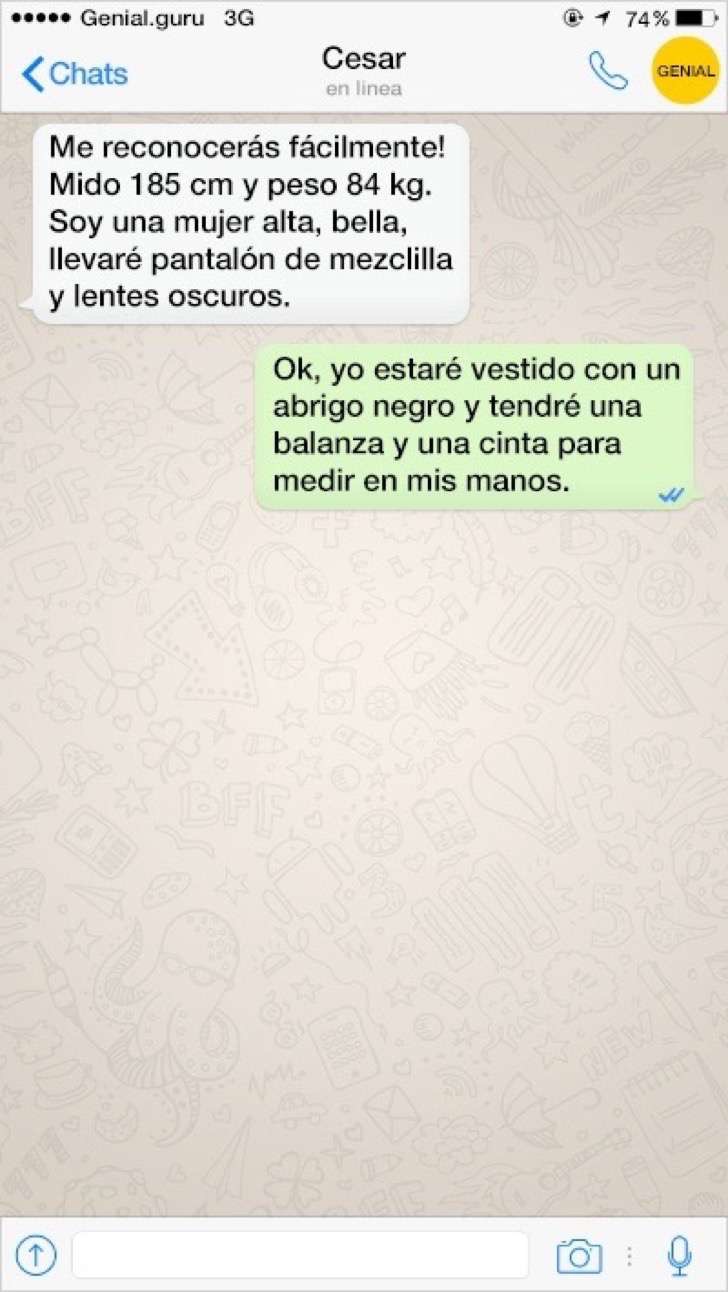
Task: Open the camera to send photo
Action: click(x=579, y=1255)
